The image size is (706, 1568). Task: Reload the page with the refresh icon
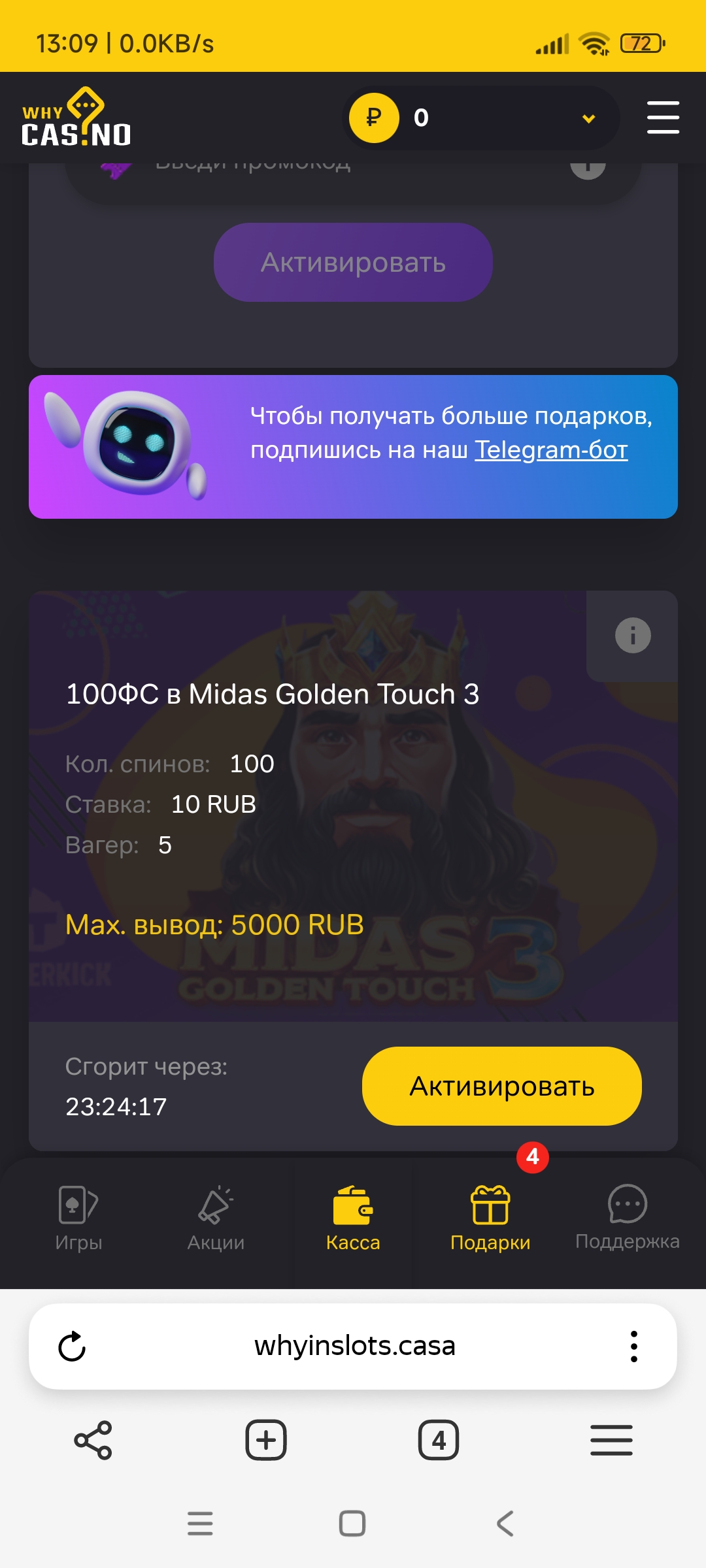pos(72,1347)
